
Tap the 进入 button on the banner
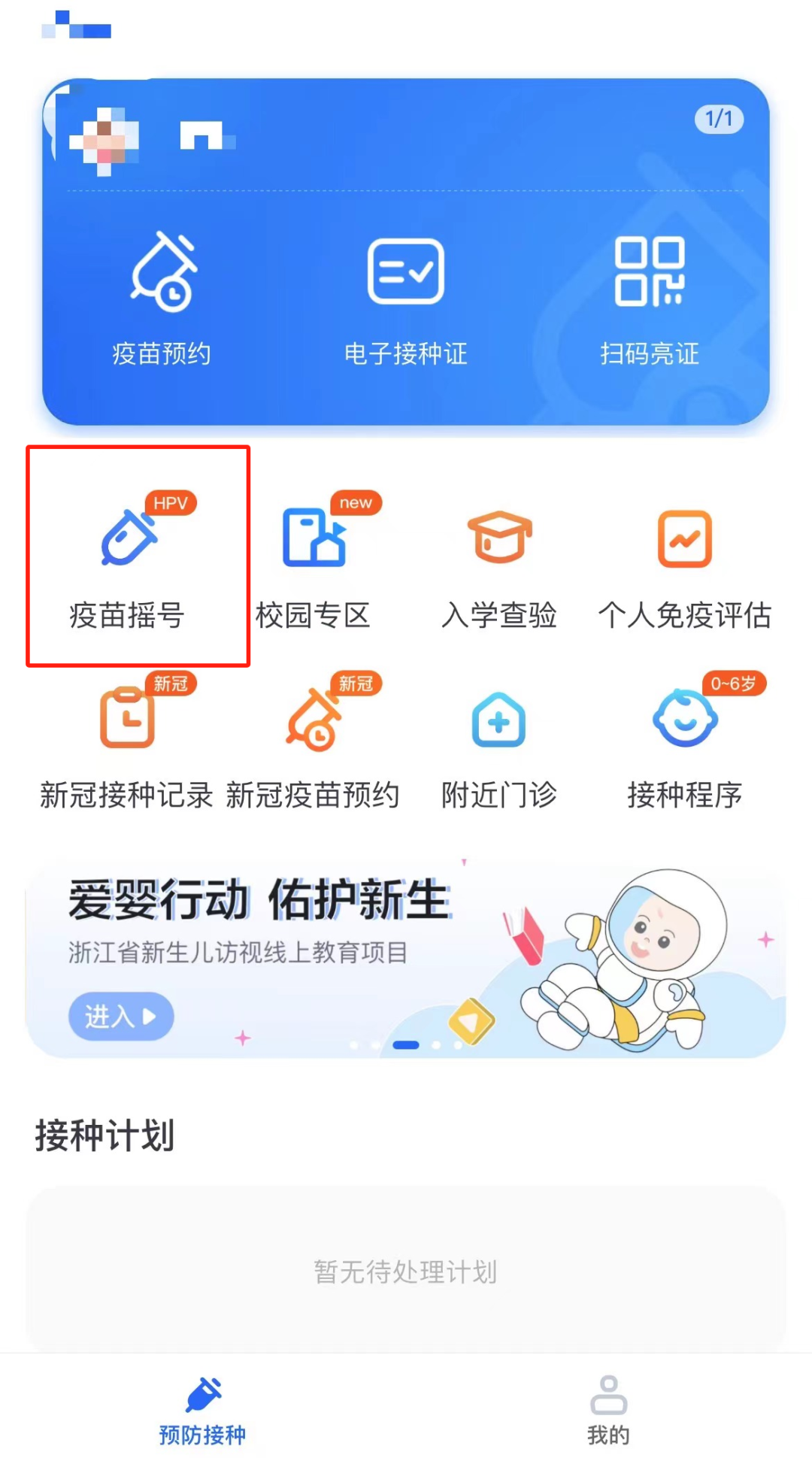click(x=121, y=1016)
